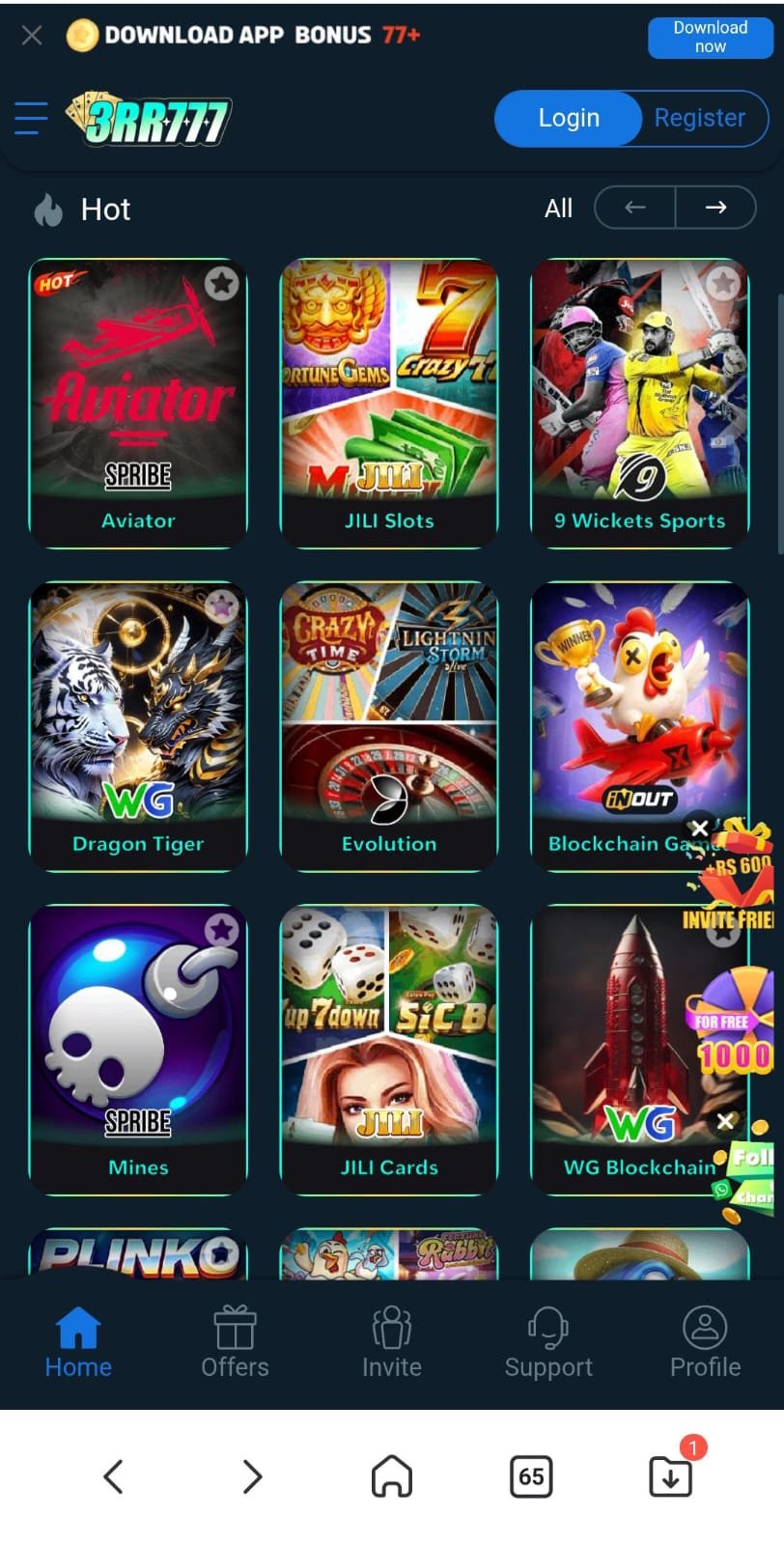
Task: Favorite JILI Slots using its star
Action: (473, 283)
